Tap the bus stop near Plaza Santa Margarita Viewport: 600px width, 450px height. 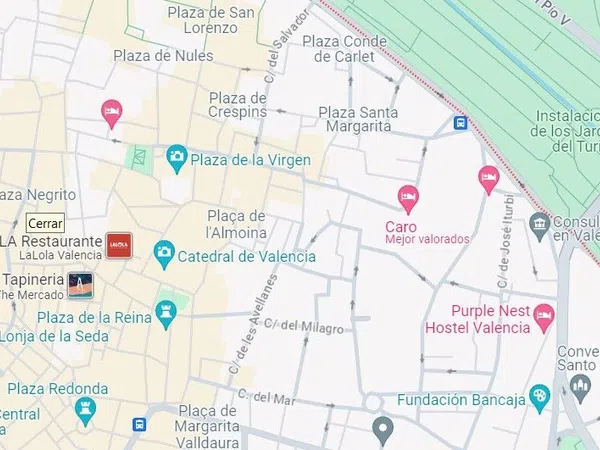[x=460, y=124]
